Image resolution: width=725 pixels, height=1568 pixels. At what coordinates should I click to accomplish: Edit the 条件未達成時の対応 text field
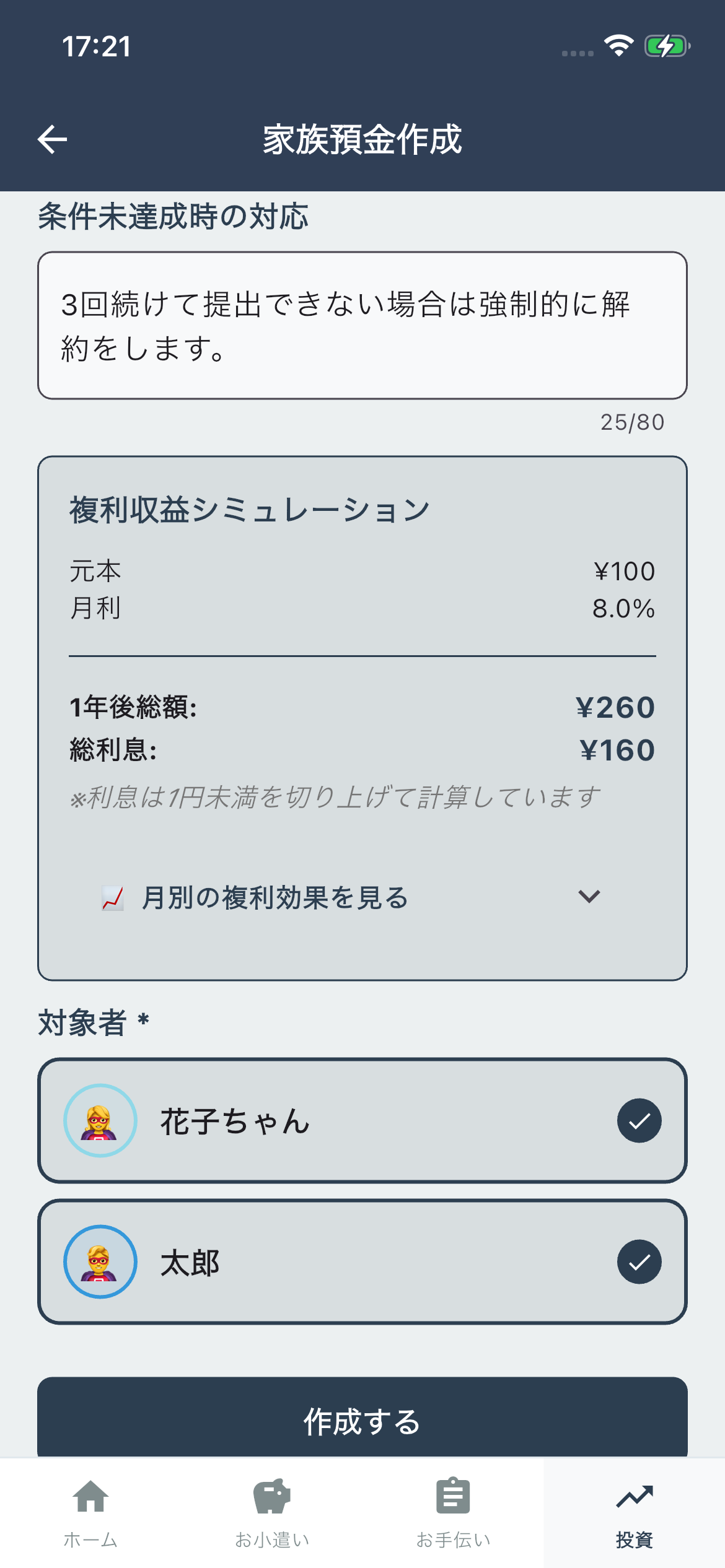click(362, 325)
